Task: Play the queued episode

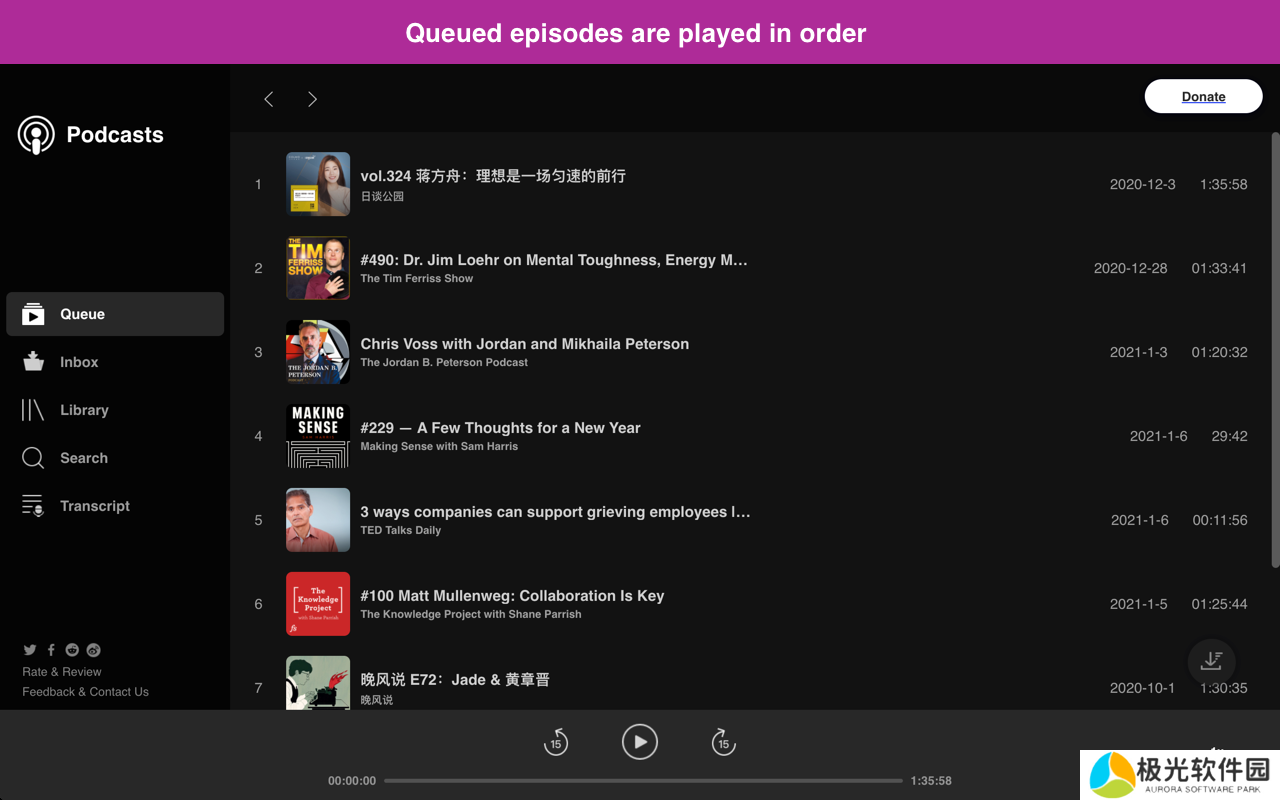Action: point(640,742)
